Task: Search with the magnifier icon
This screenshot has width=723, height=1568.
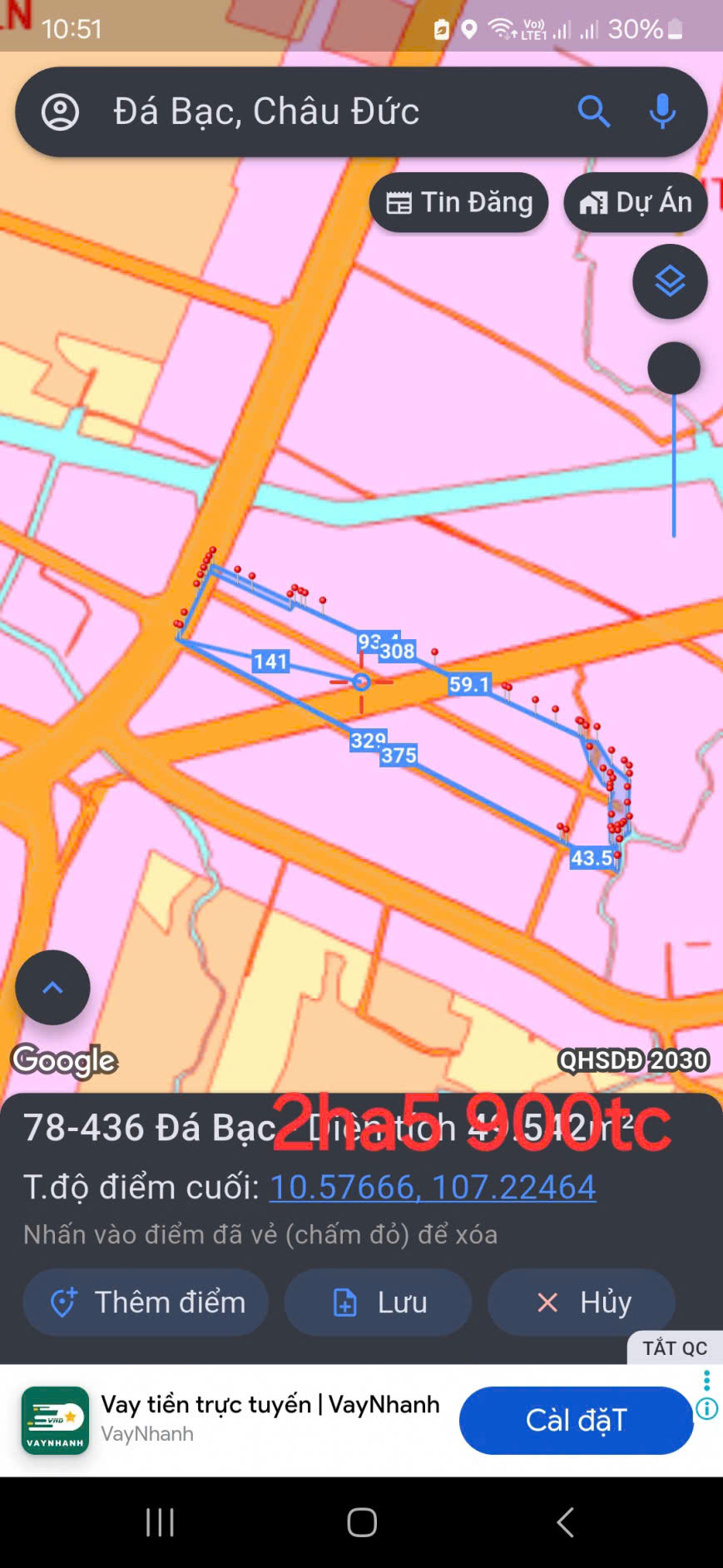Action: coord(593,111)
